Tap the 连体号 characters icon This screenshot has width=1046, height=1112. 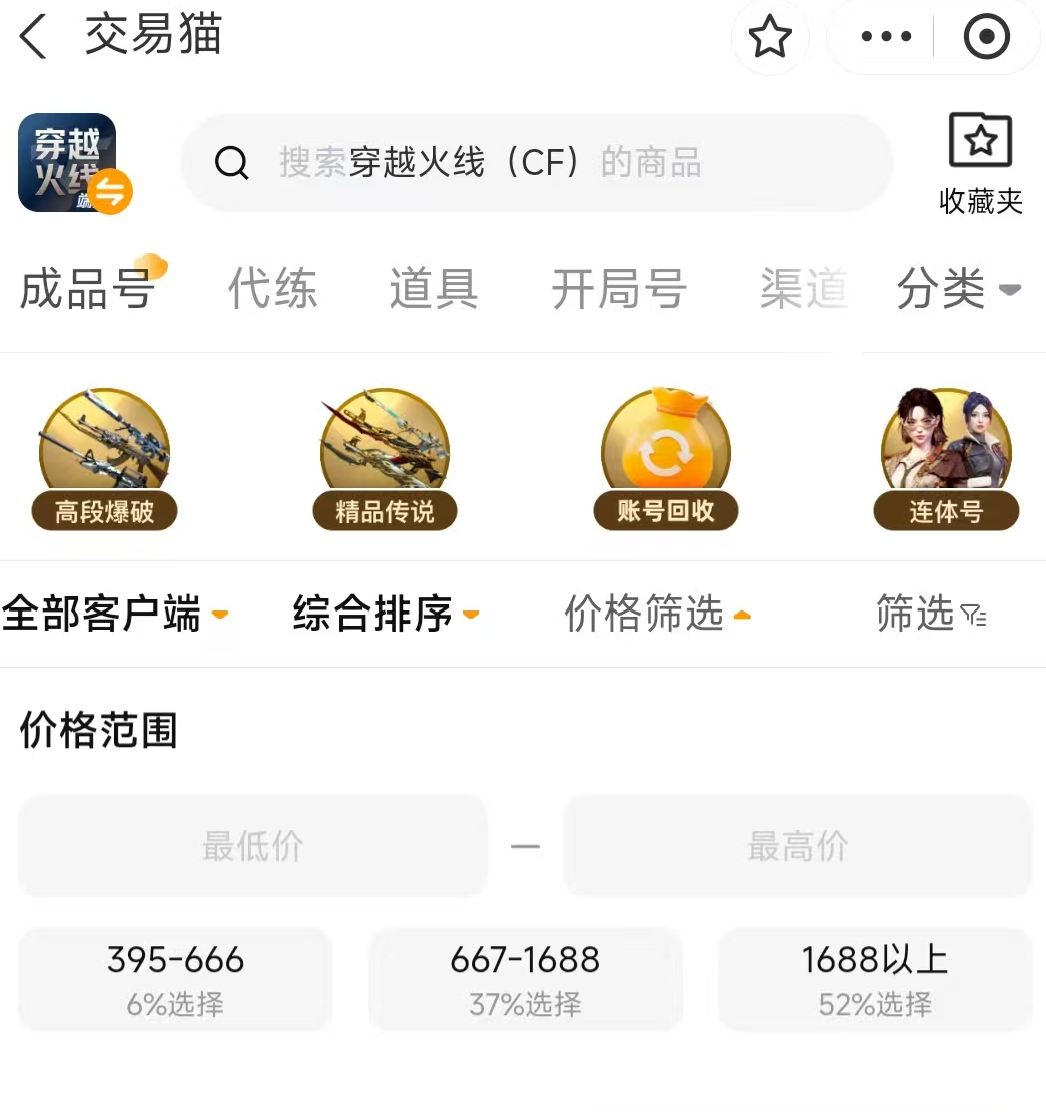[945, 450]
